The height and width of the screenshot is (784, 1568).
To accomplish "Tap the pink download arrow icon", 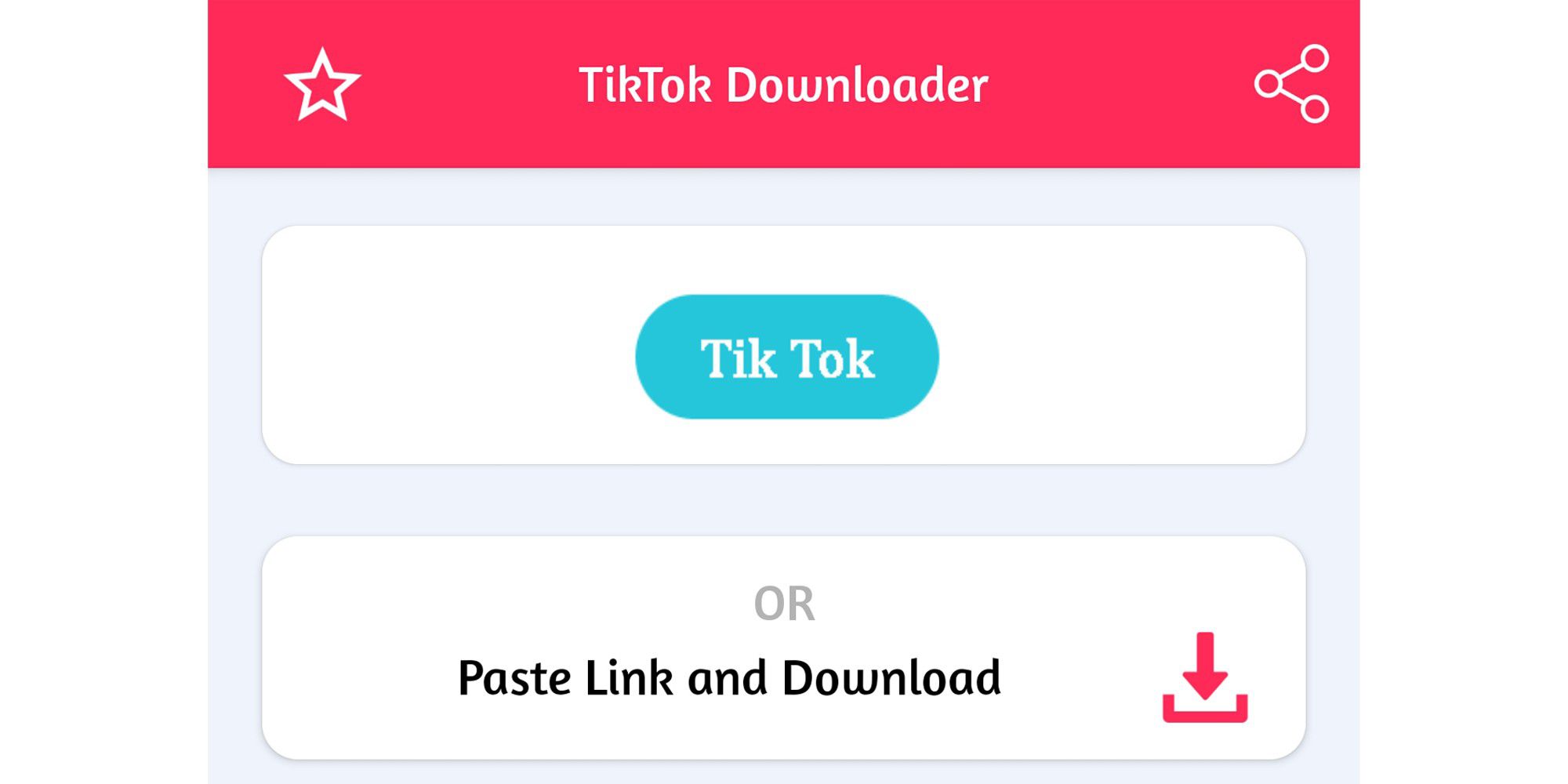I will (1204, 678).
